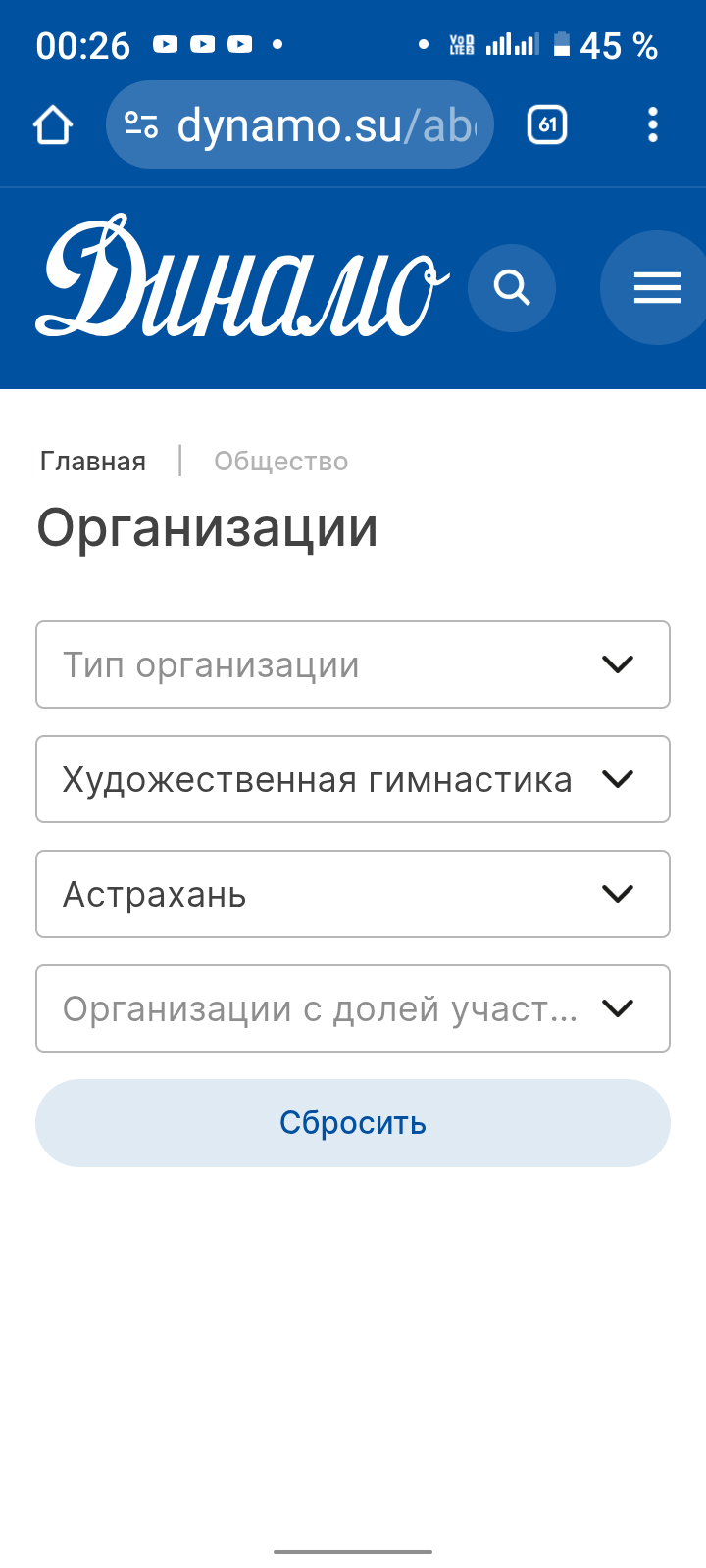Go to the Главная breadcrumb link
The height and width of the screenshot is (1568, 706).
click(93, 462)
